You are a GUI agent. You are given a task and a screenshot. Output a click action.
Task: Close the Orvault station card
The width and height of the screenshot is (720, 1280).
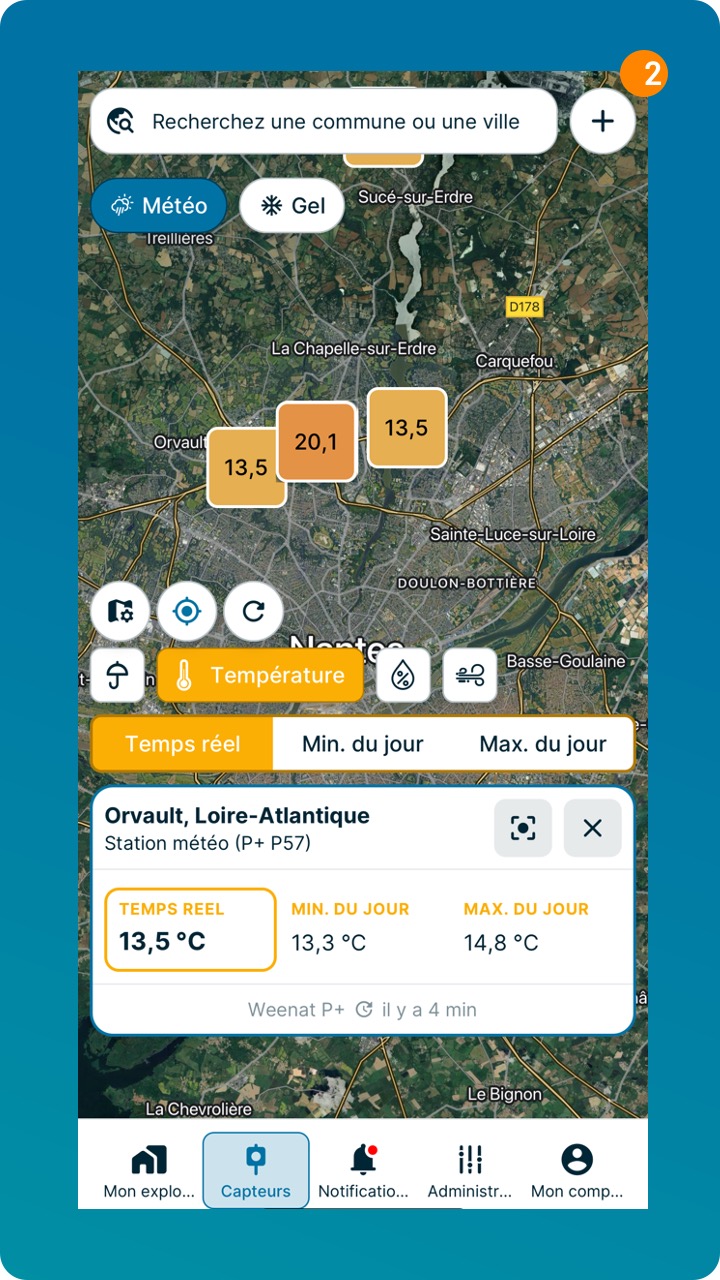pos(592,828)
